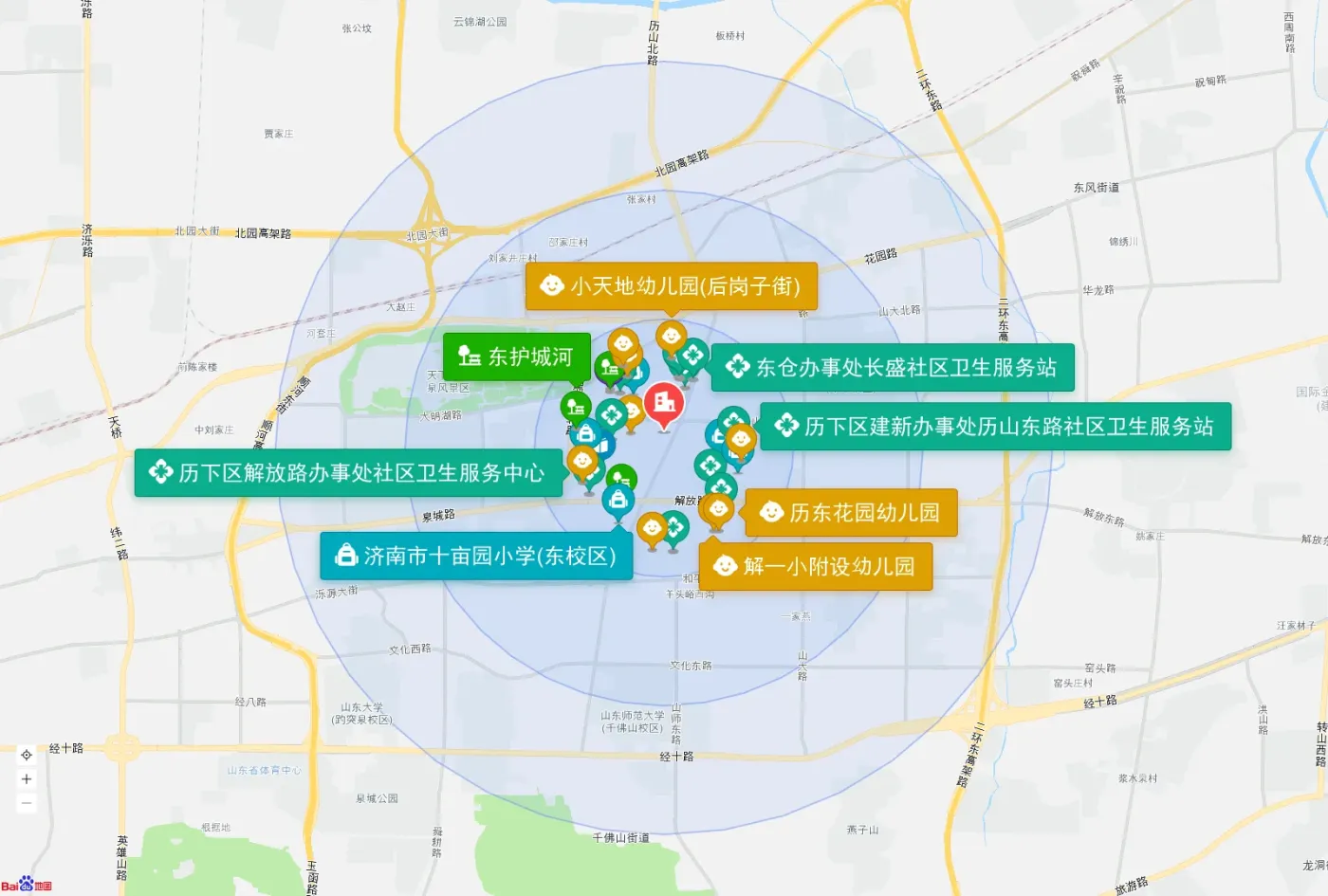Tap the locate-me crosshair button
Image resolution: width=1328 pixels, height=896 pixels.
tap(27, 755)
